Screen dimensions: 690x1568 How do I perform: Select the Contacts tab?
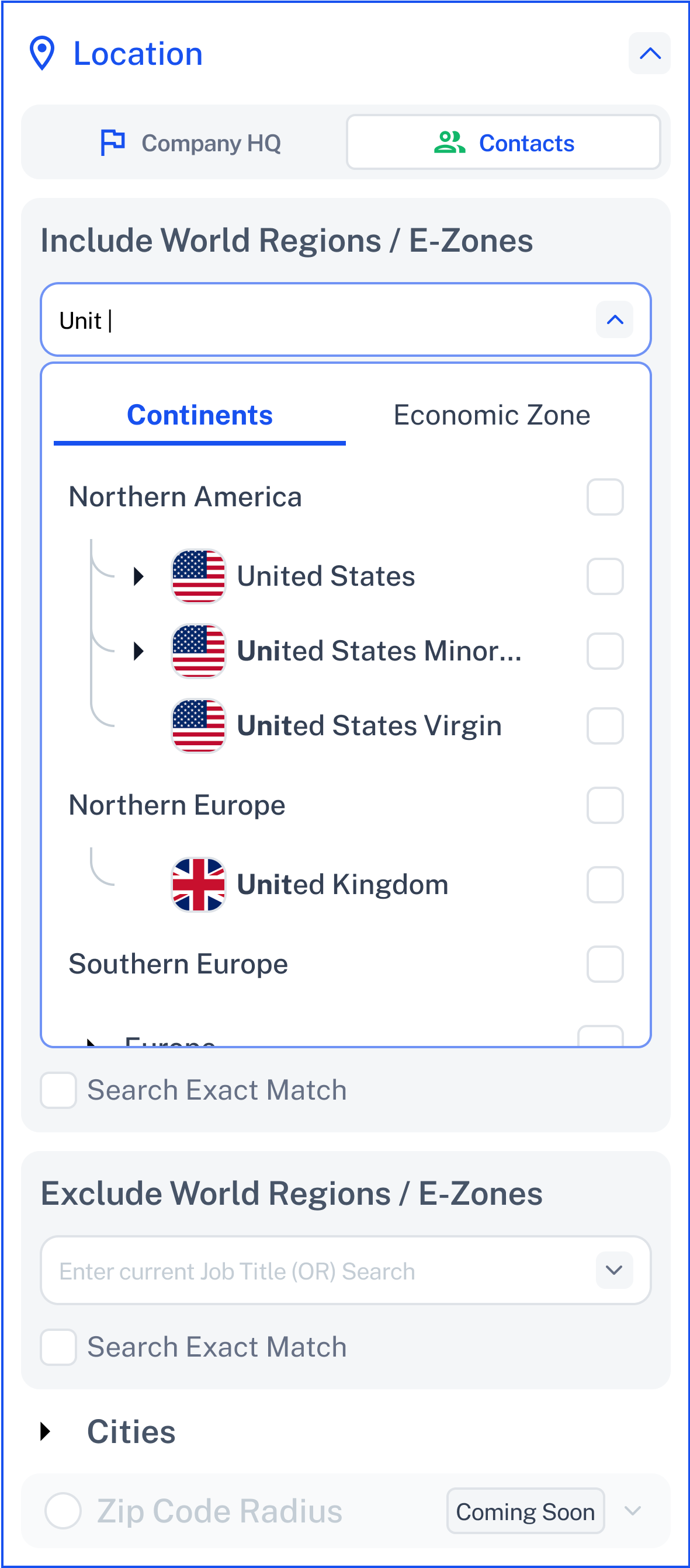(x=503, y=142)
